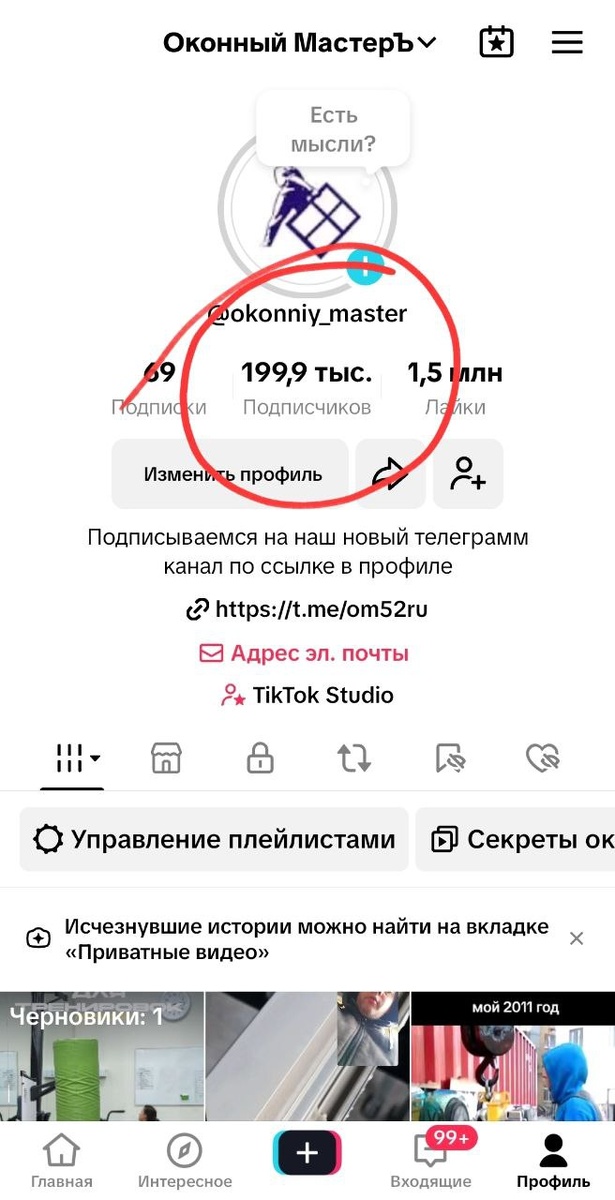Switch to the shop tab
615x1200 pixels.
(166, 758)
